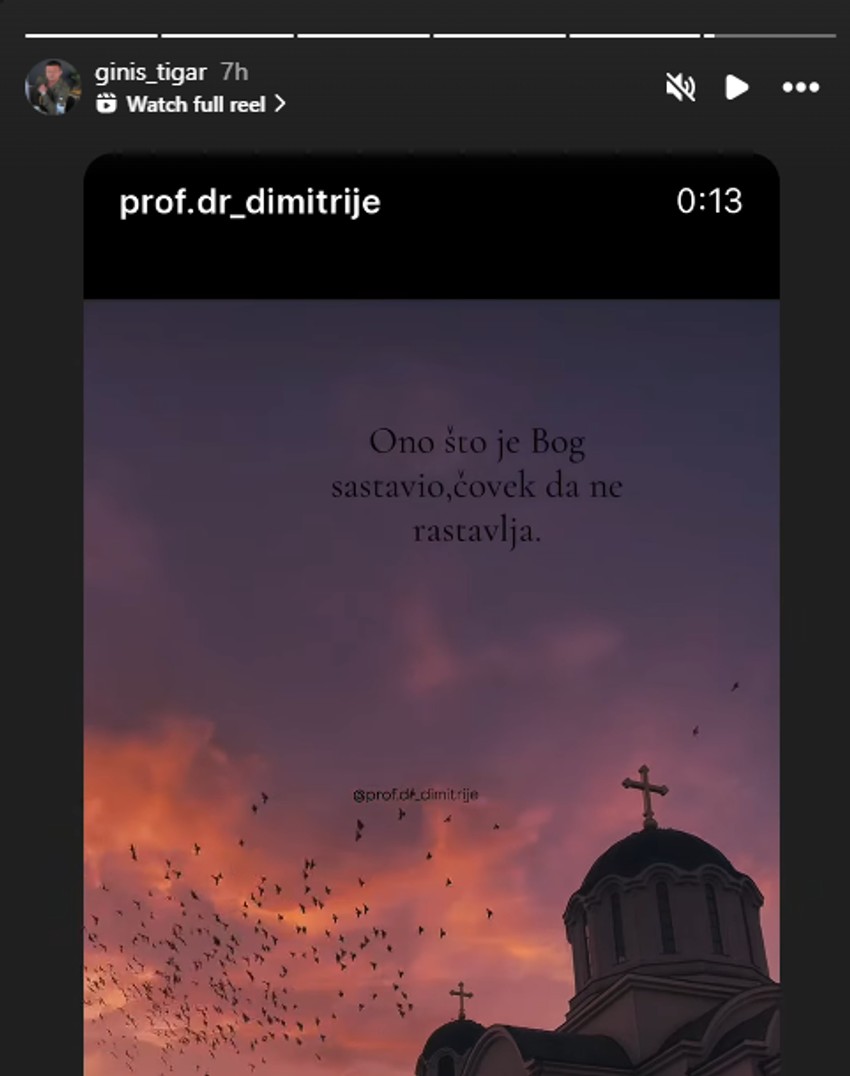Play the story

click(x=737, y=88)
